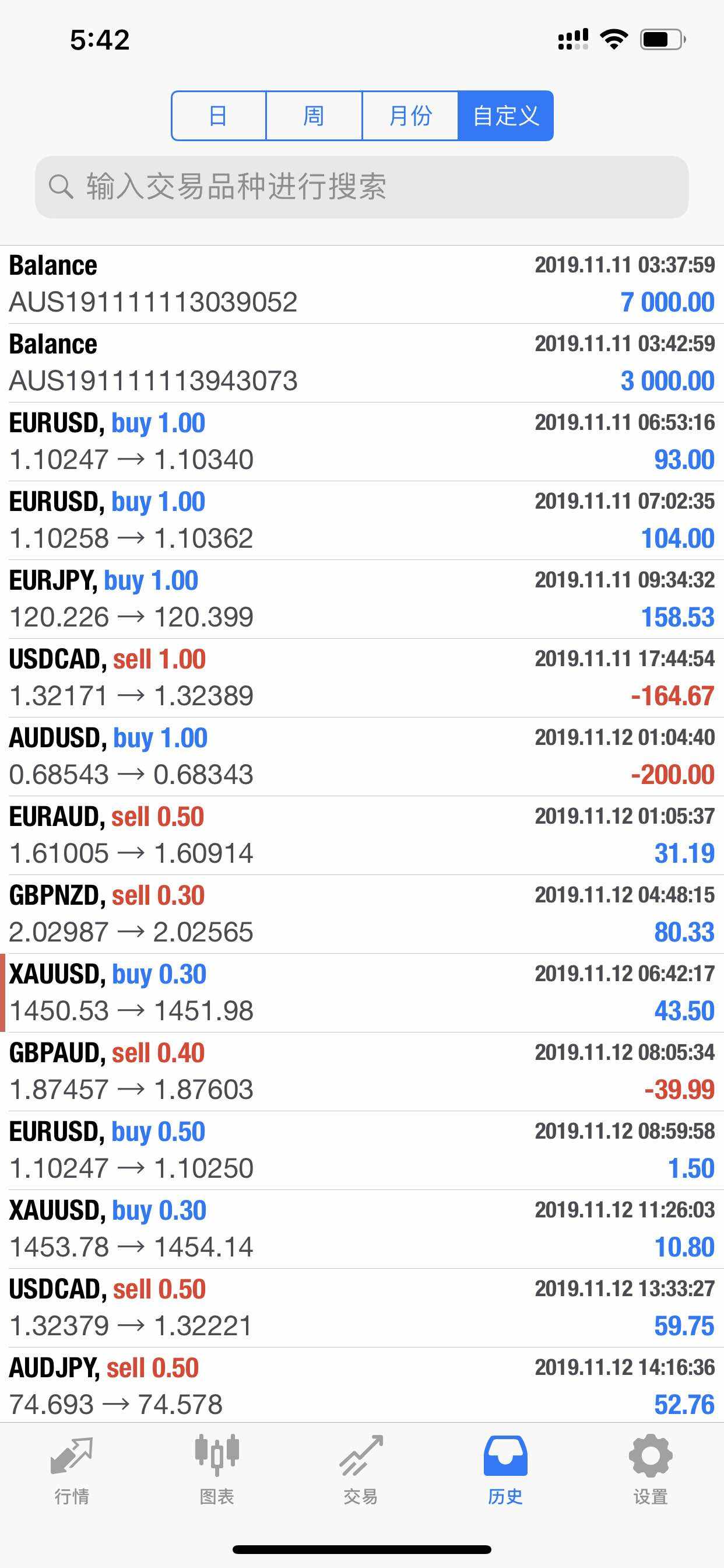
Task: Expand the AUDJPY sell 0.50 trade
Action: click(361, 1386)
